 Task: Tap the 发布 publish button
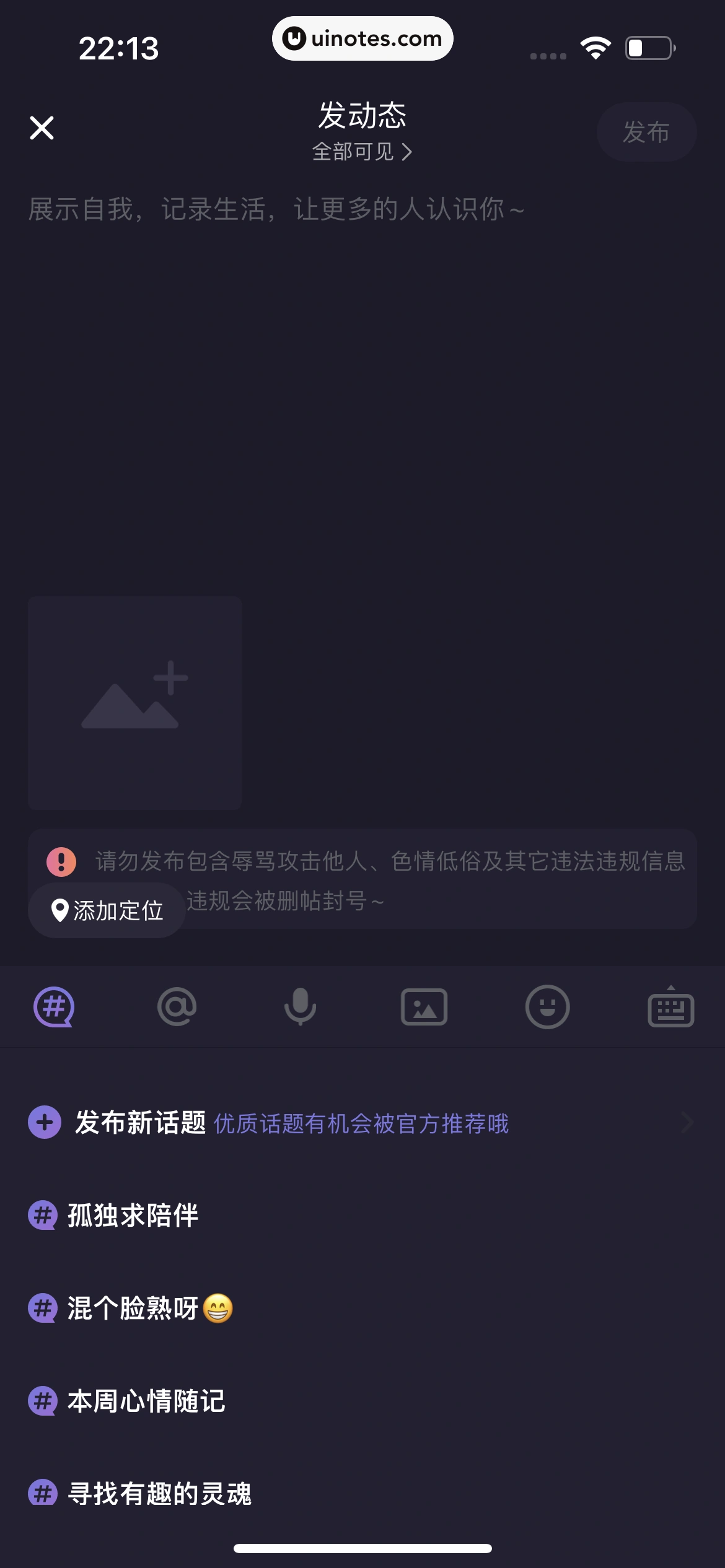pos(646,132)
